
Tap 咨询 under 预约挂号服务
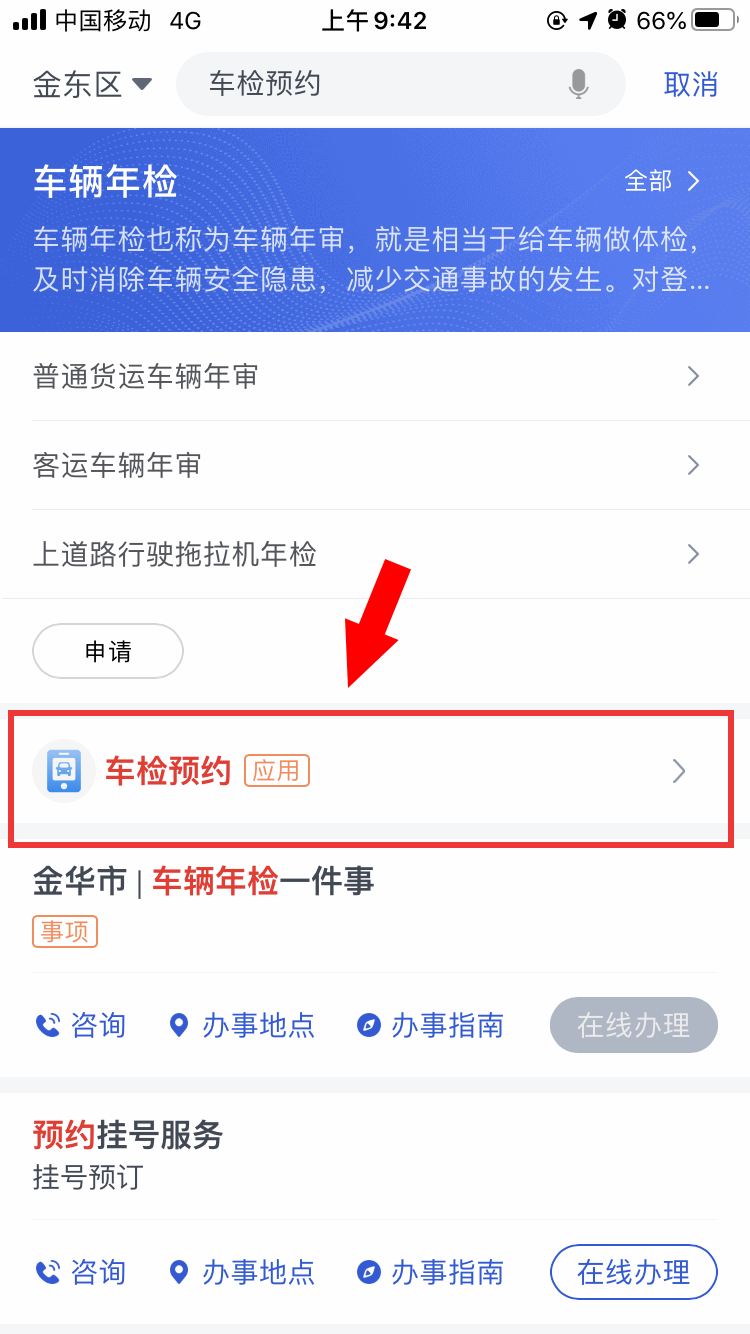(x=80, y=1272)
